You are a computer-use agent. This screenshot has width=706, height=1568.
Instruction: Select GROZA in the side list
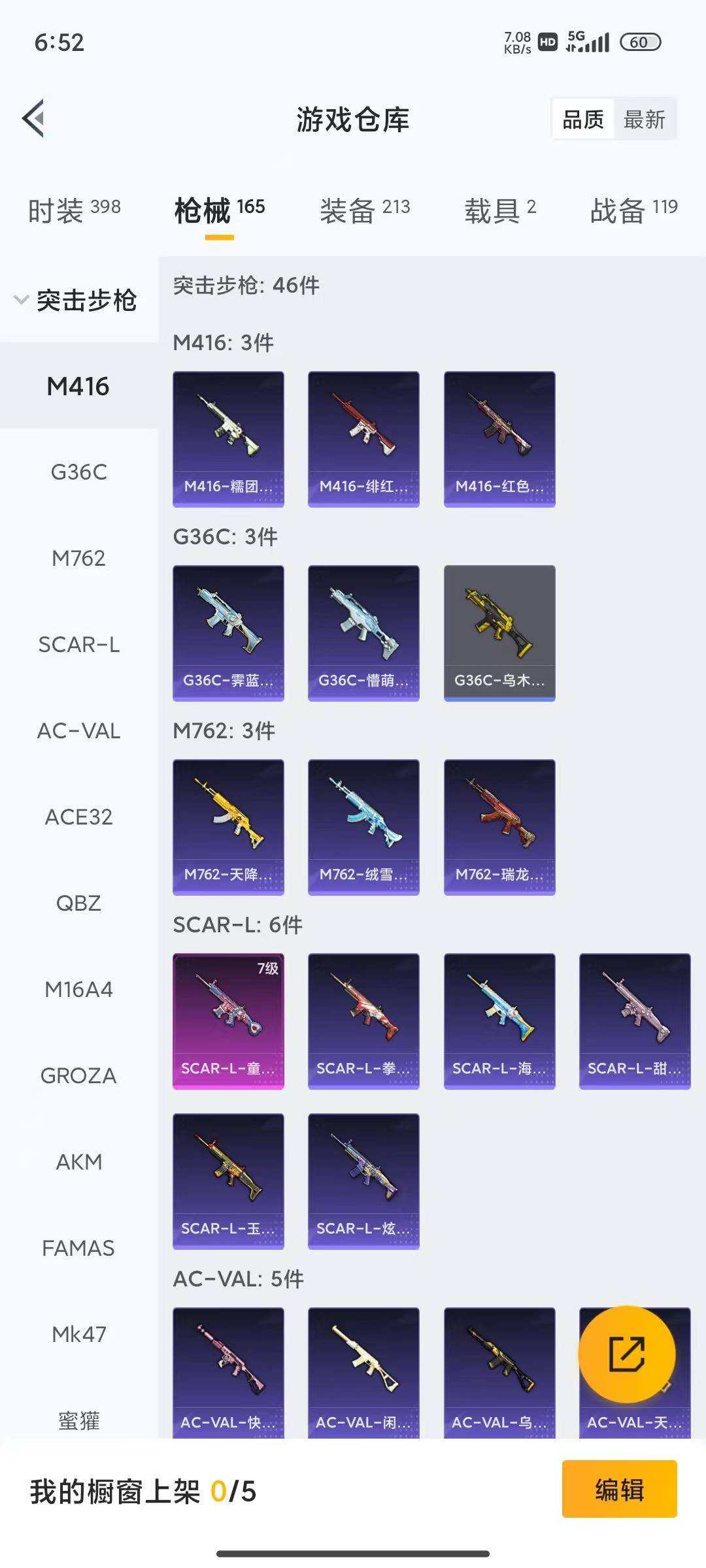pyautogui.click(x=78, y=1075)
